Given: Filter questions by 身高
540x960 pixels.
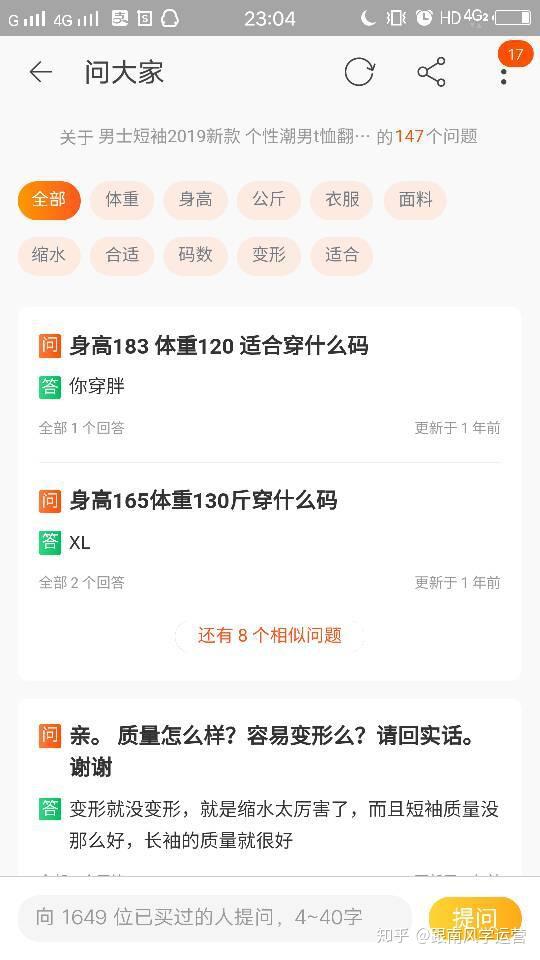Looking at the screenshot, I should 195,200.
